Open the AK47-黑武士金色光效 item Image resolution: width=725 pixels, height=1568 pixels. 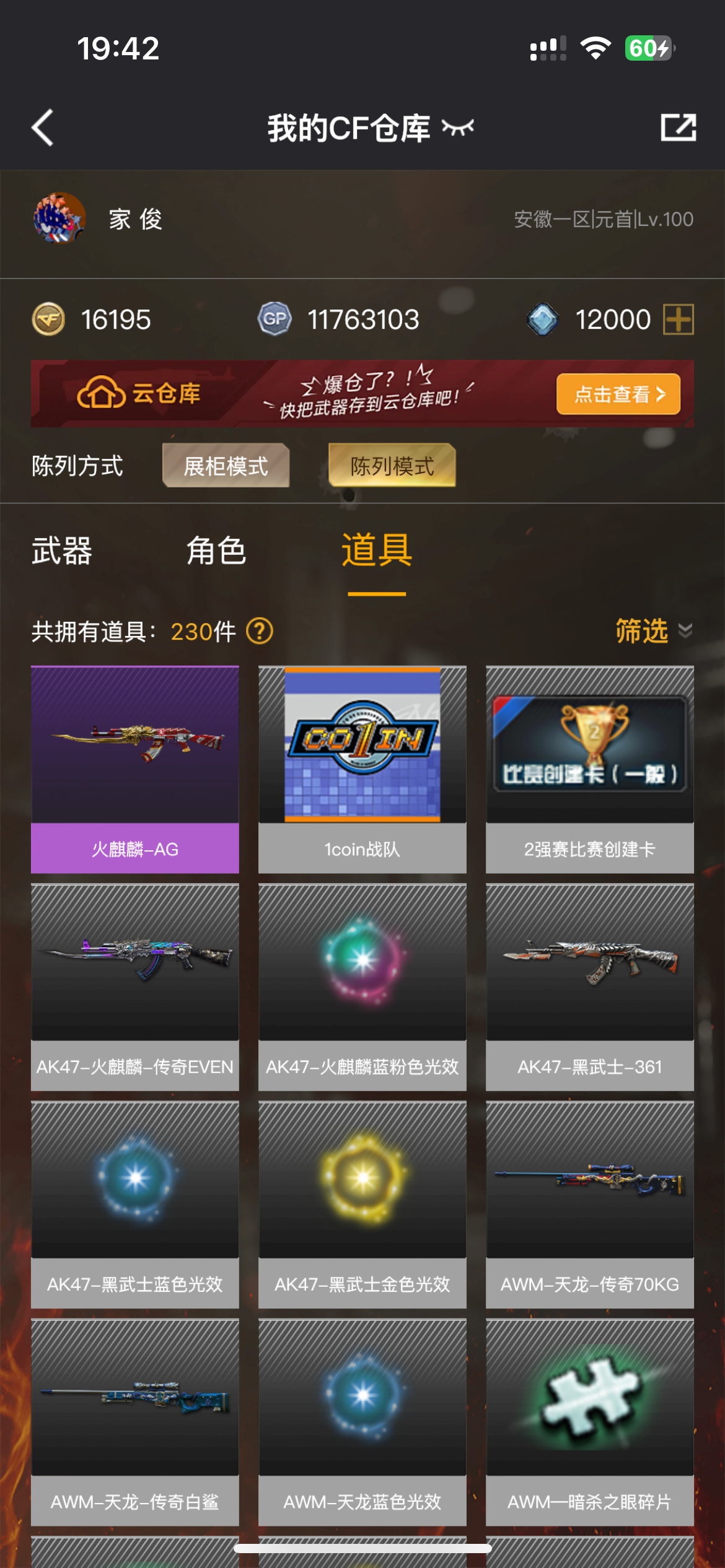tap(362, 1204)
